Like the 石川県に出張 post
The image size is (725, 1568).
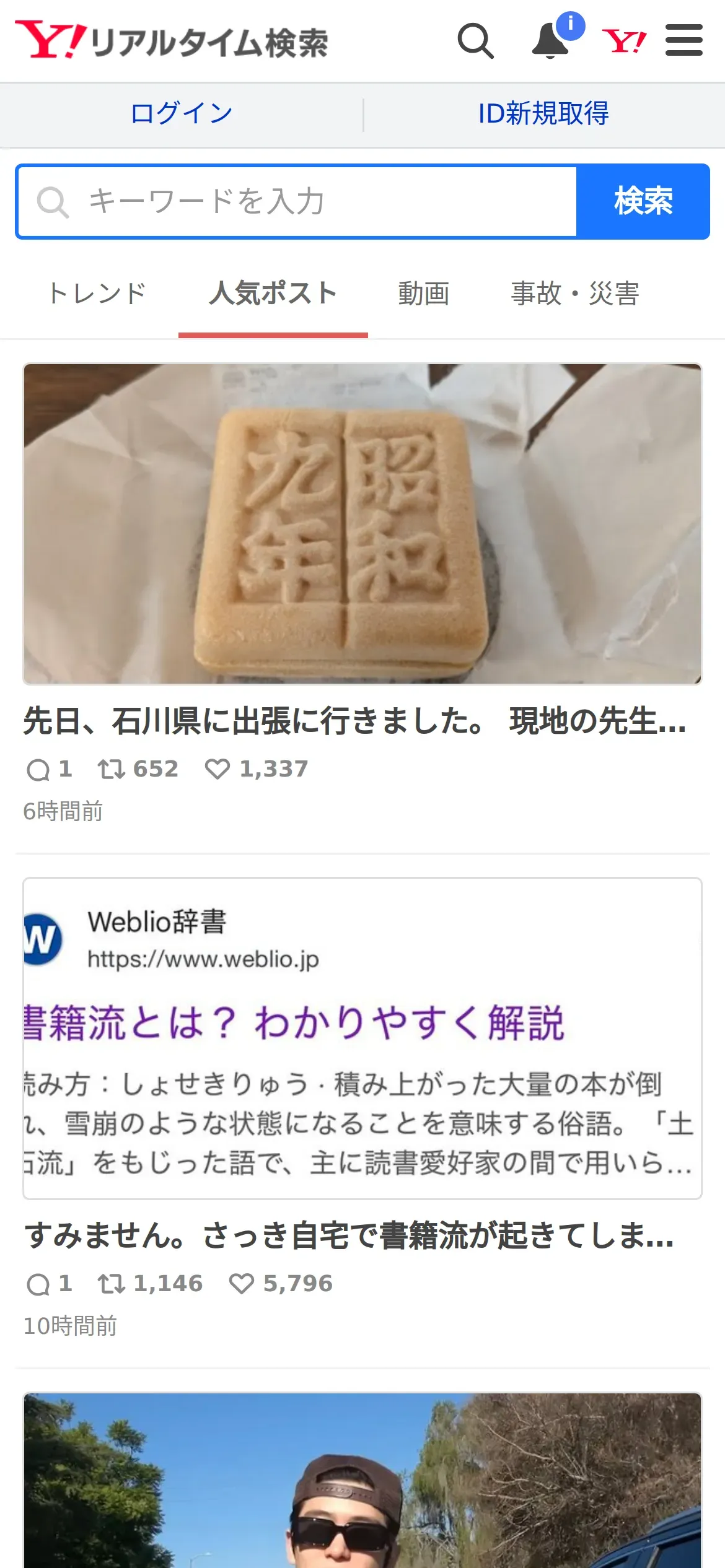(217, 769)
